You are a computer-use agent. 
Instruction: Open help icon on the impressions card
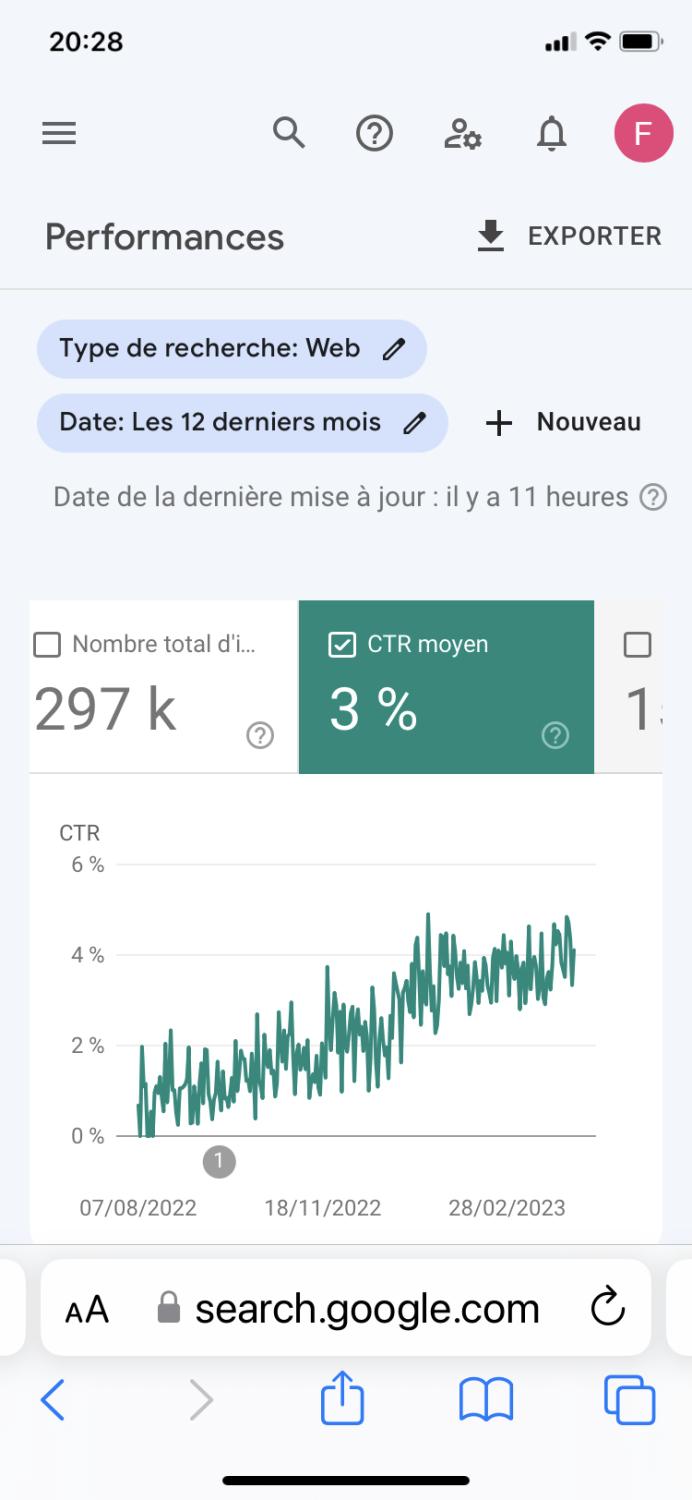pos(260,736)
